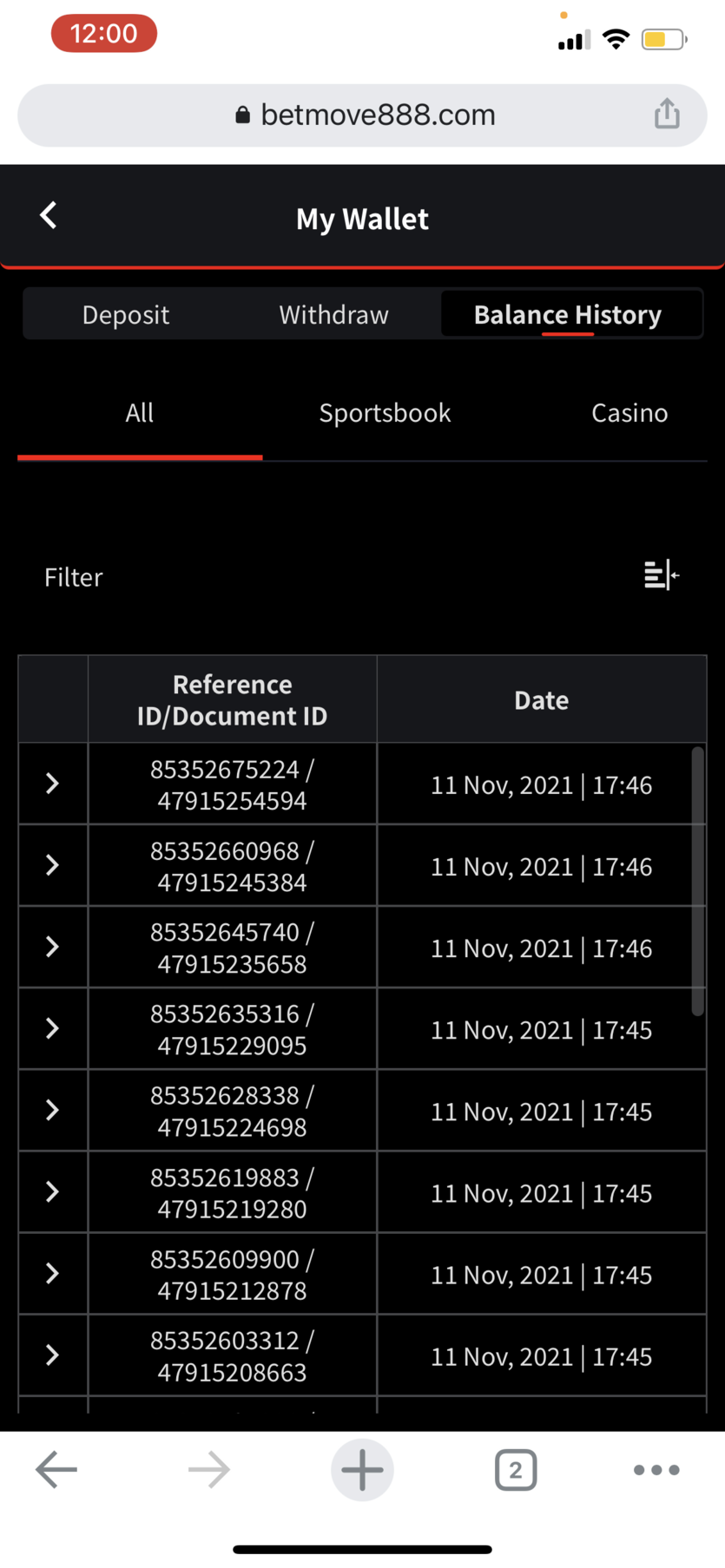Open the browser's more options menu
This screenshot has height=1568, width=725.
pyautogui.click(x=656, y=1470)
